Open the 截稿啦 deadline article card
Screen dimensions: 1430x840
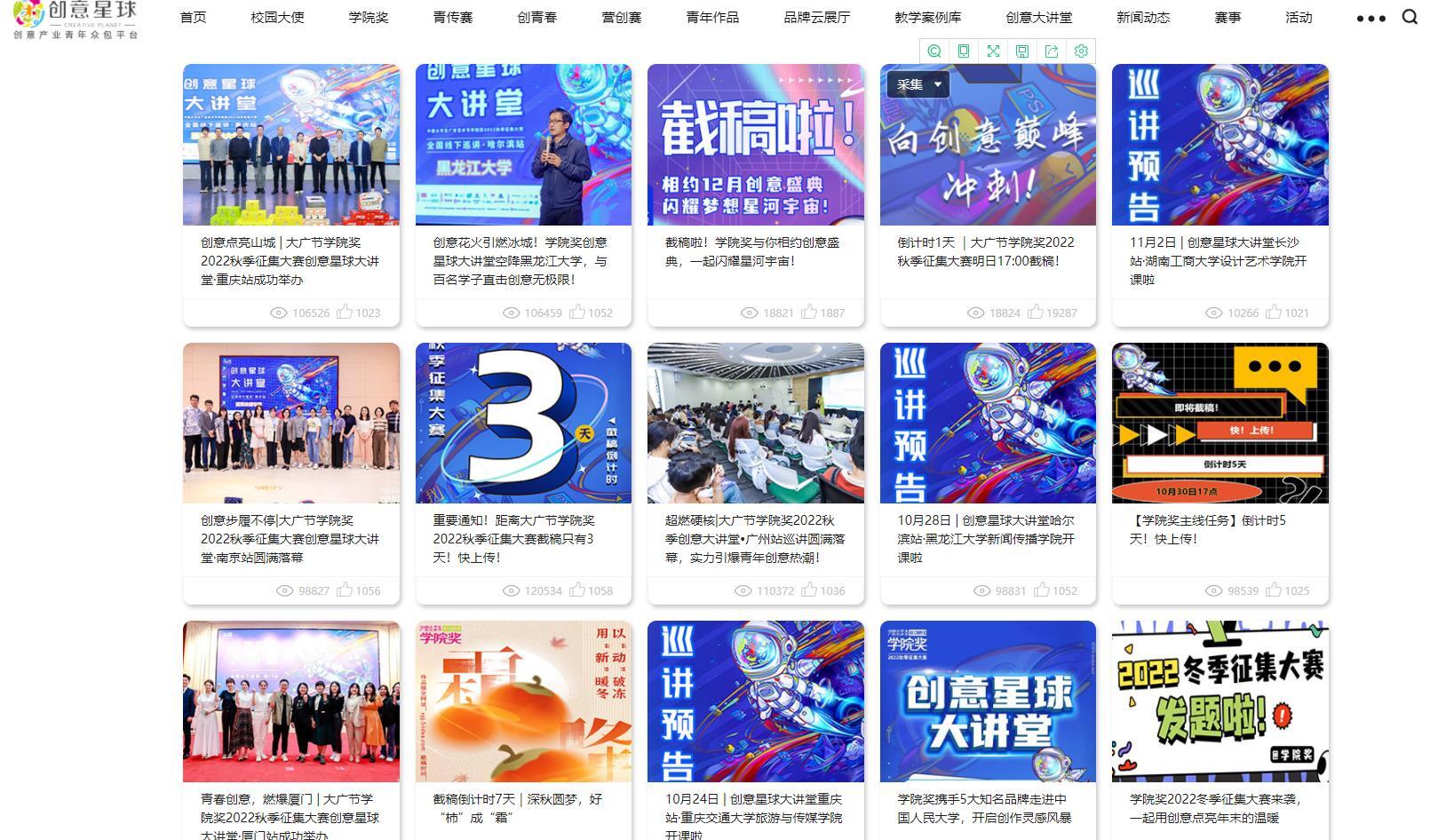tap(755, 145)
